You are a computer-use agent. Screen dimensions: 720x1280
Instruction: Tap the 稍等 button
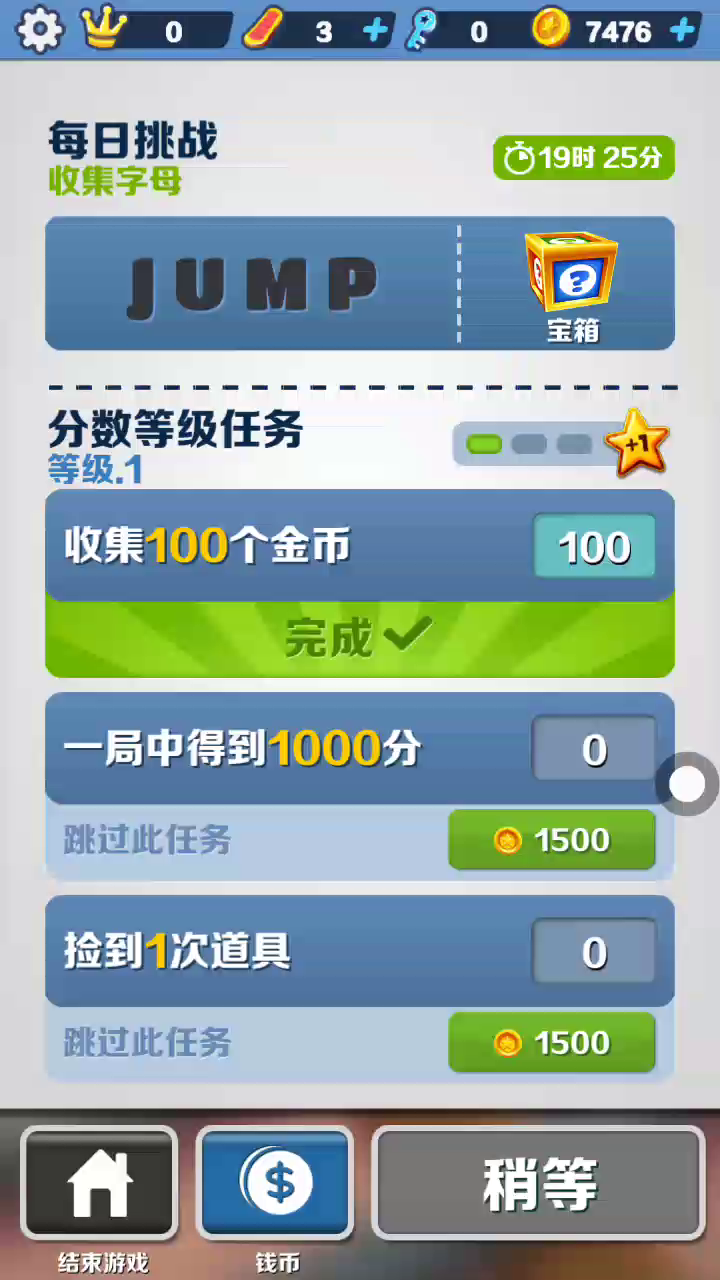[539, 1183]
